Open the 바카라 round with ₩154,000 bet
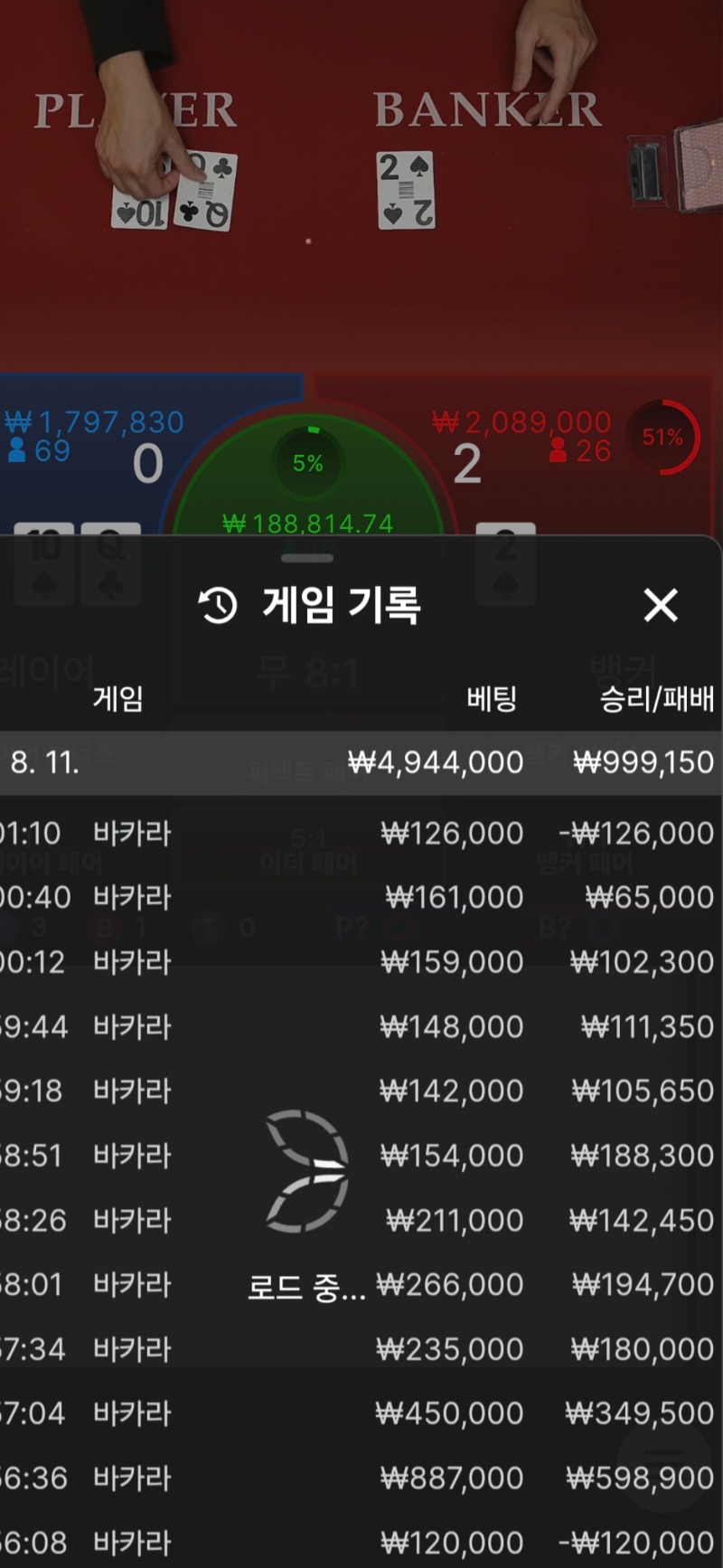 [361, 1156]
